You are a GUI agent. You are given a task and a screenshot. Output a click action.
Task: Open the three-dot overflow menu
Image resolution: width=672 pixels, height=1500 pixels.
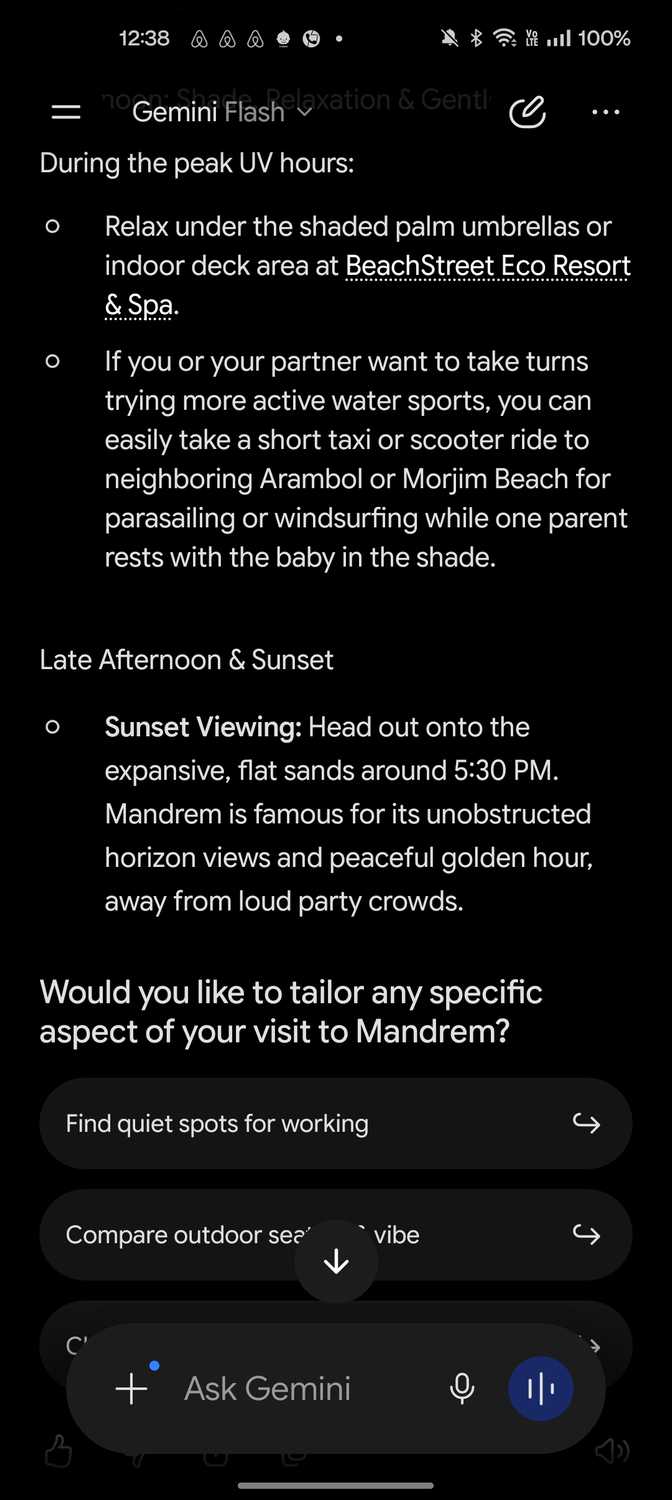(606, 112)
